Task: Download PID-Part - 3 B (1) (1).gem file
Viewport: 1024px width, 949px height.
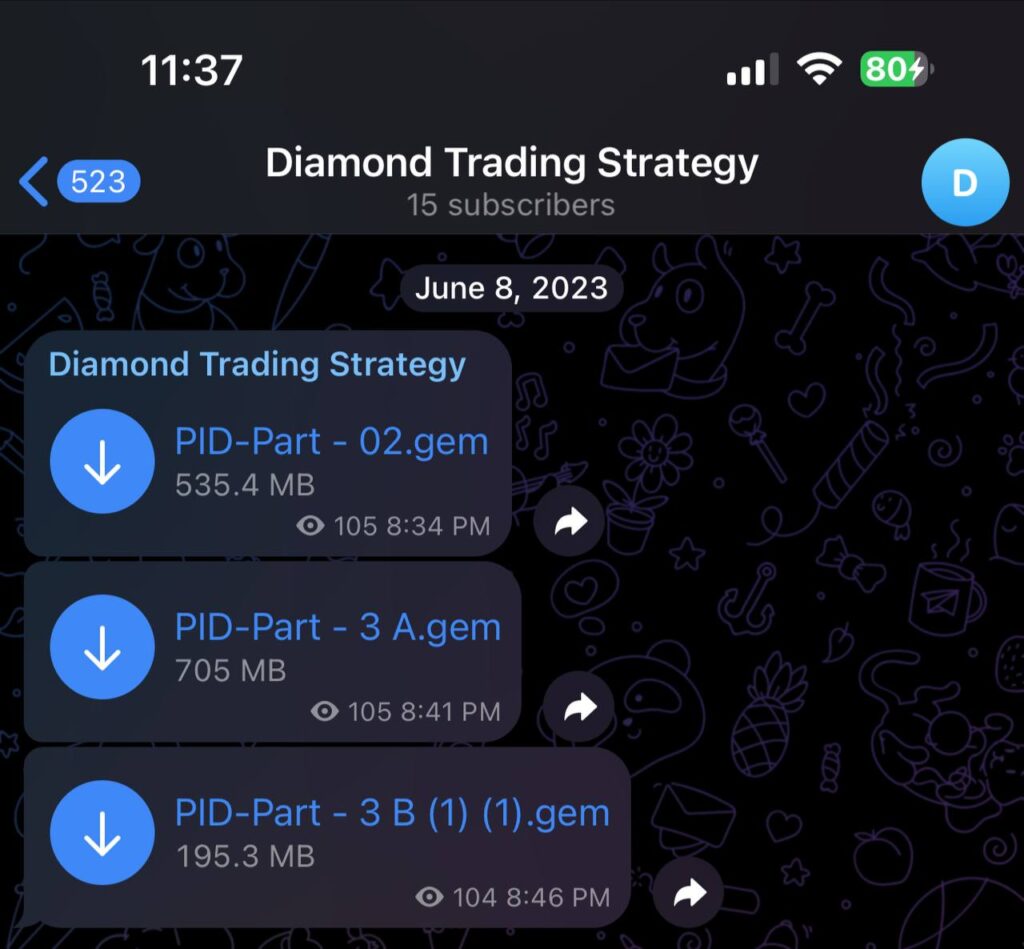Action: point(102,833)
